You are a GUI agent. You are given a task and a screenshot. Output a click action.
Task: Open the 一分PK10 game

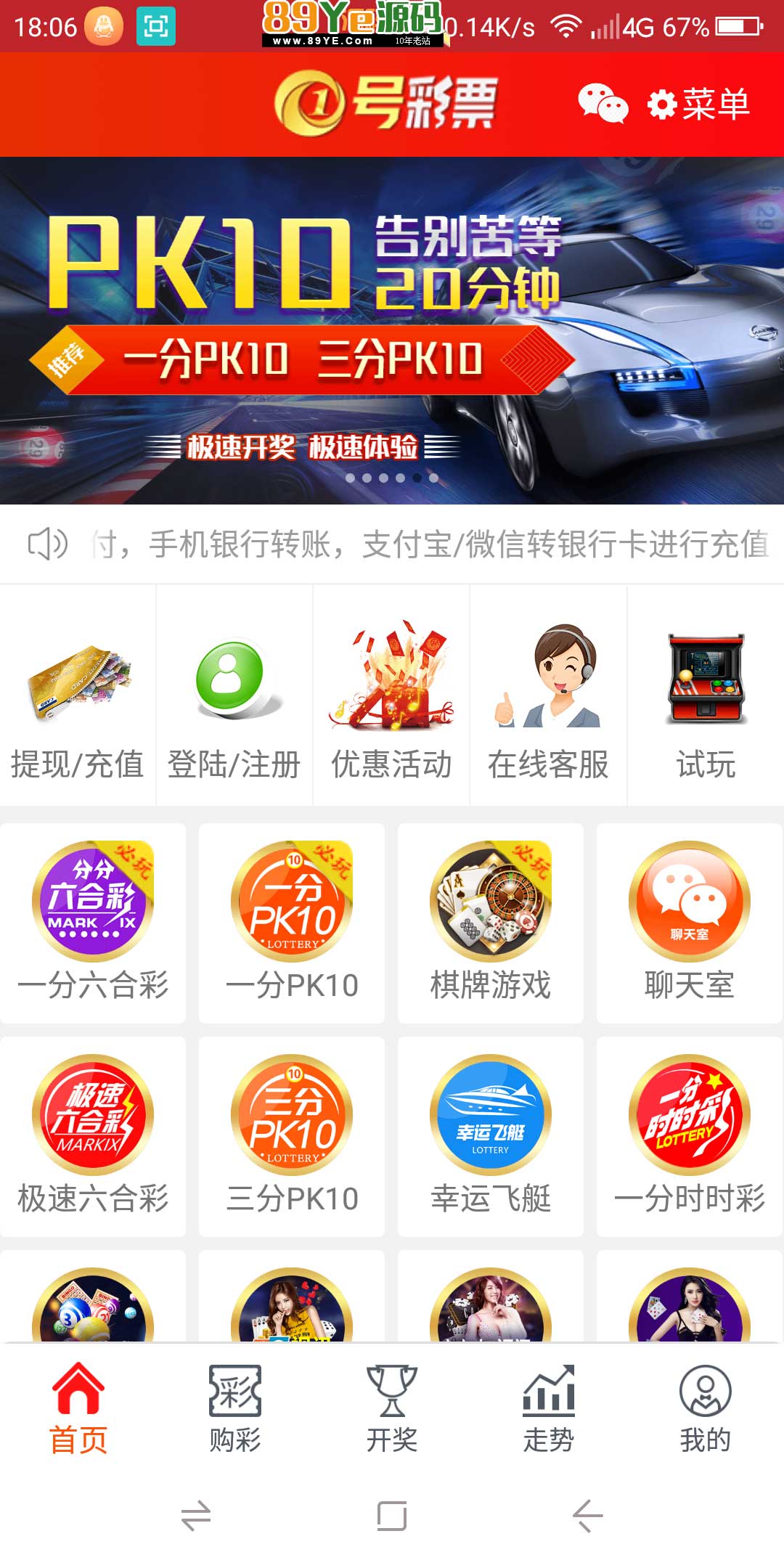(x=292, y=922)
